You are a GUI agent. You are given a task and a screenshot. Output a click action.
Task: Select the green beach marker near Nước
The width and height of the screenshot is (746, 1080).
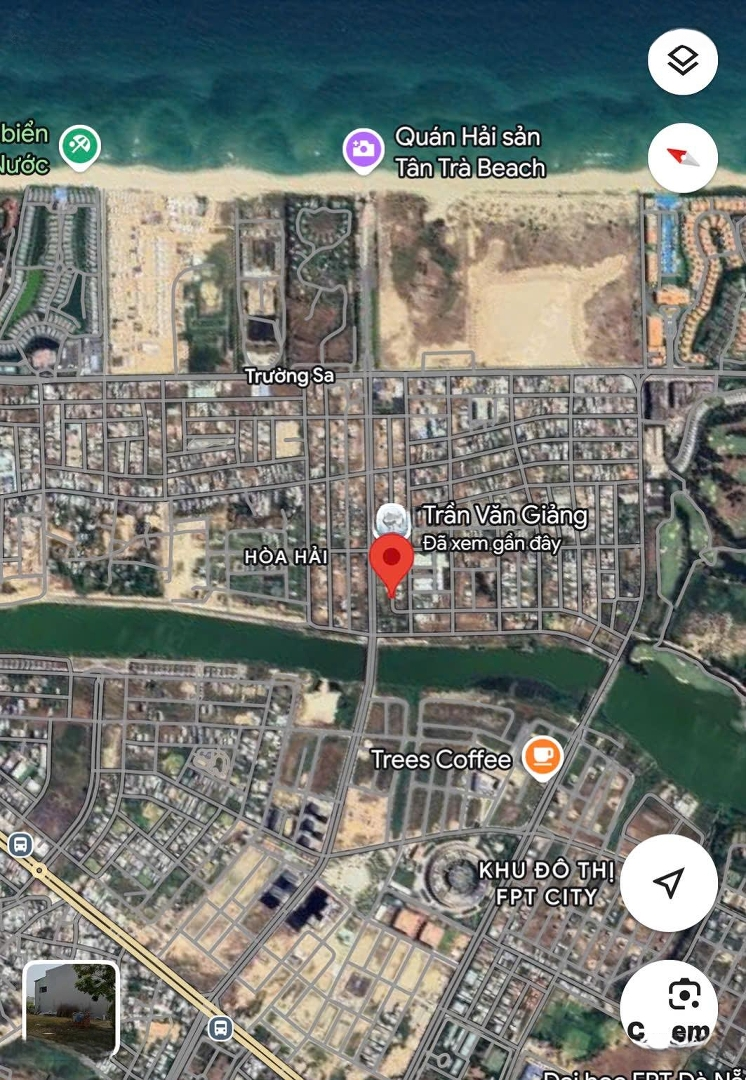(79, 146)
